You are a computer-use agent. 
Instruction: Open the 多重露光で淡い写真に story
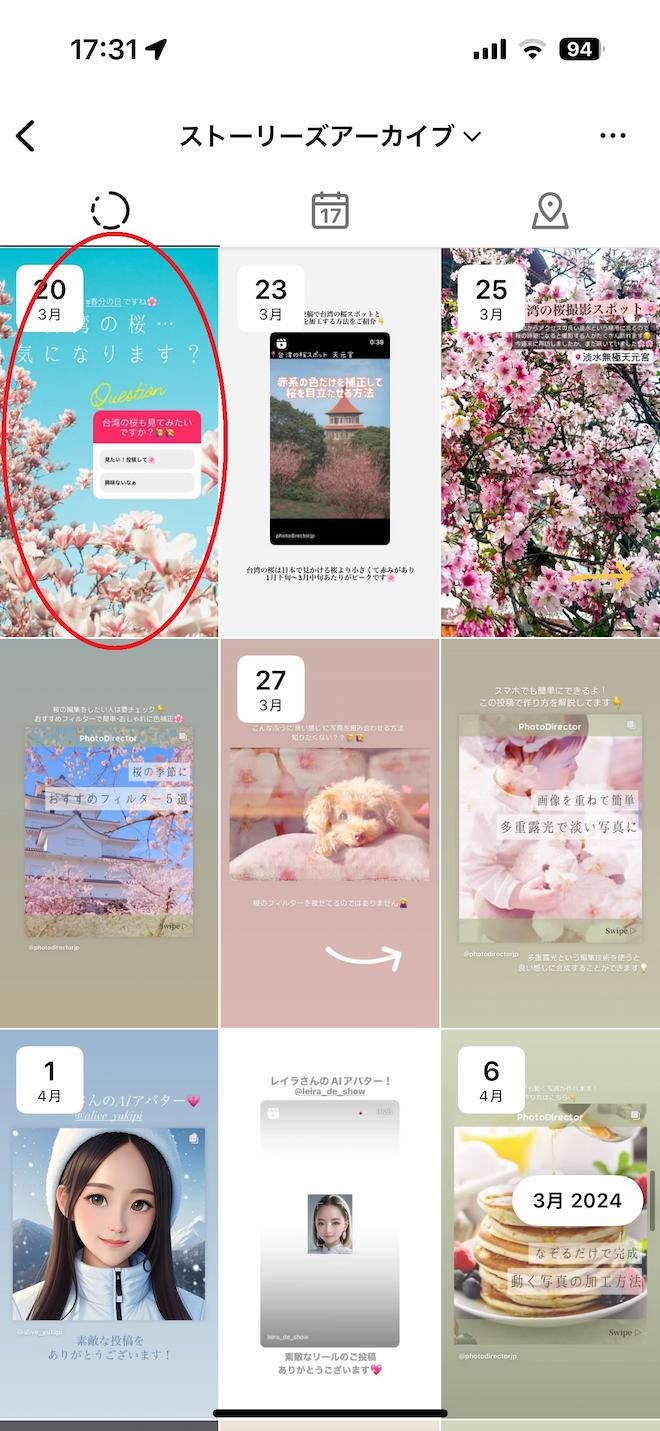[551, 833]
